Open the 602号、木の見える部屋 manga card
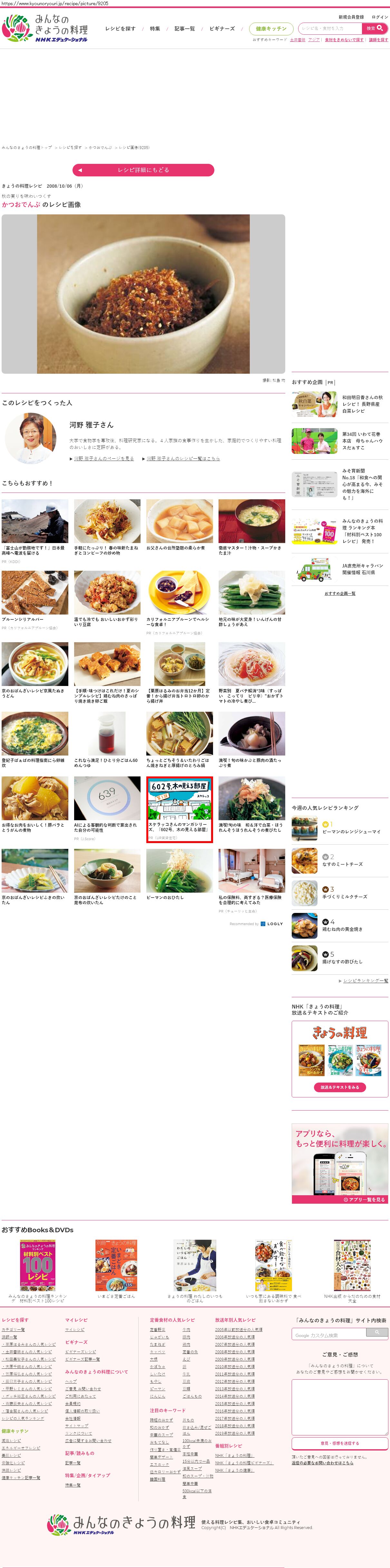 [179, 809]
